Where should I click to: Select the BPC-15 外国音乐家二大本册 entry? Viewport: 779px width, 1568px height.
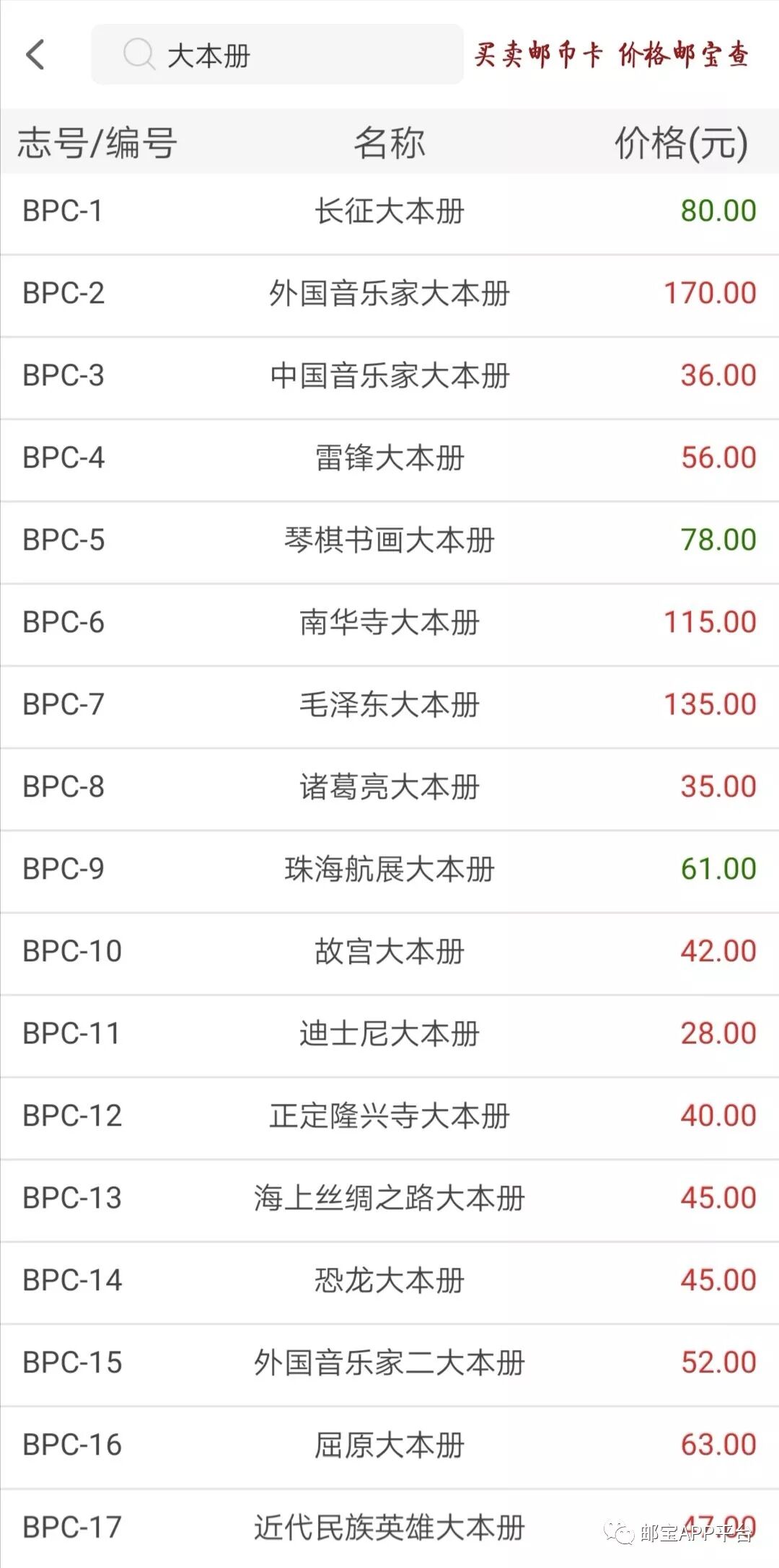coord(389,1364)
